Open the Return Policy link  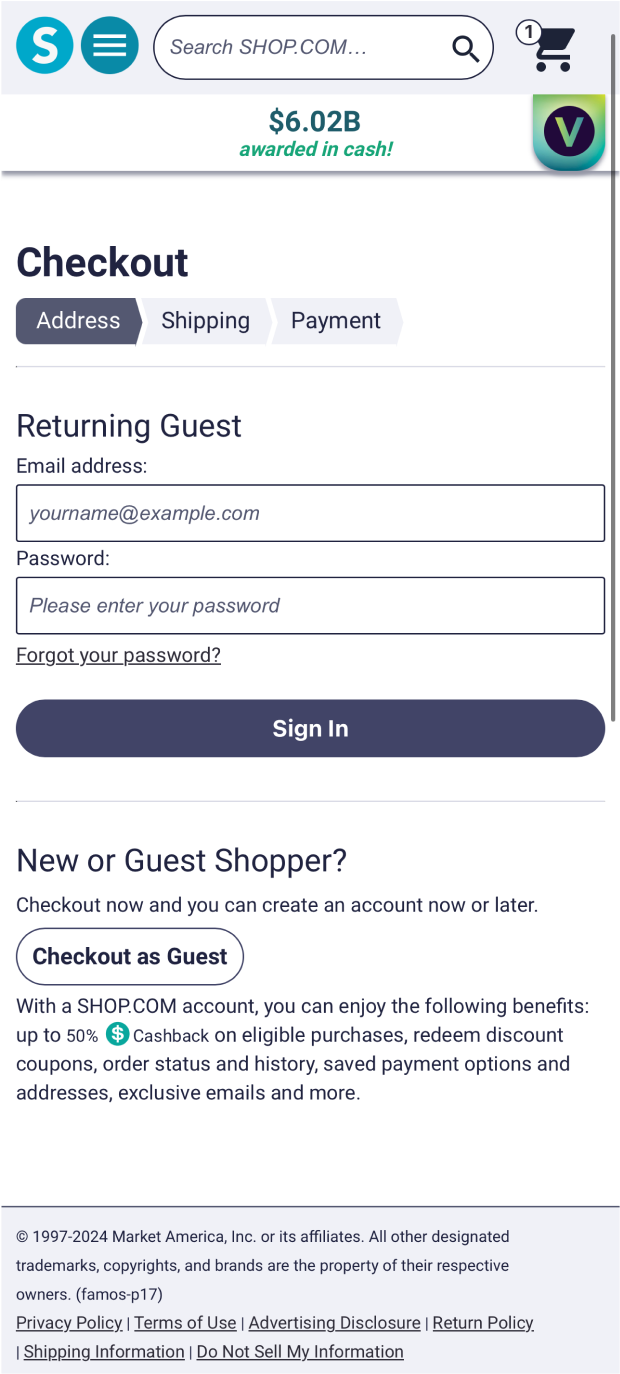point(483,1323)
